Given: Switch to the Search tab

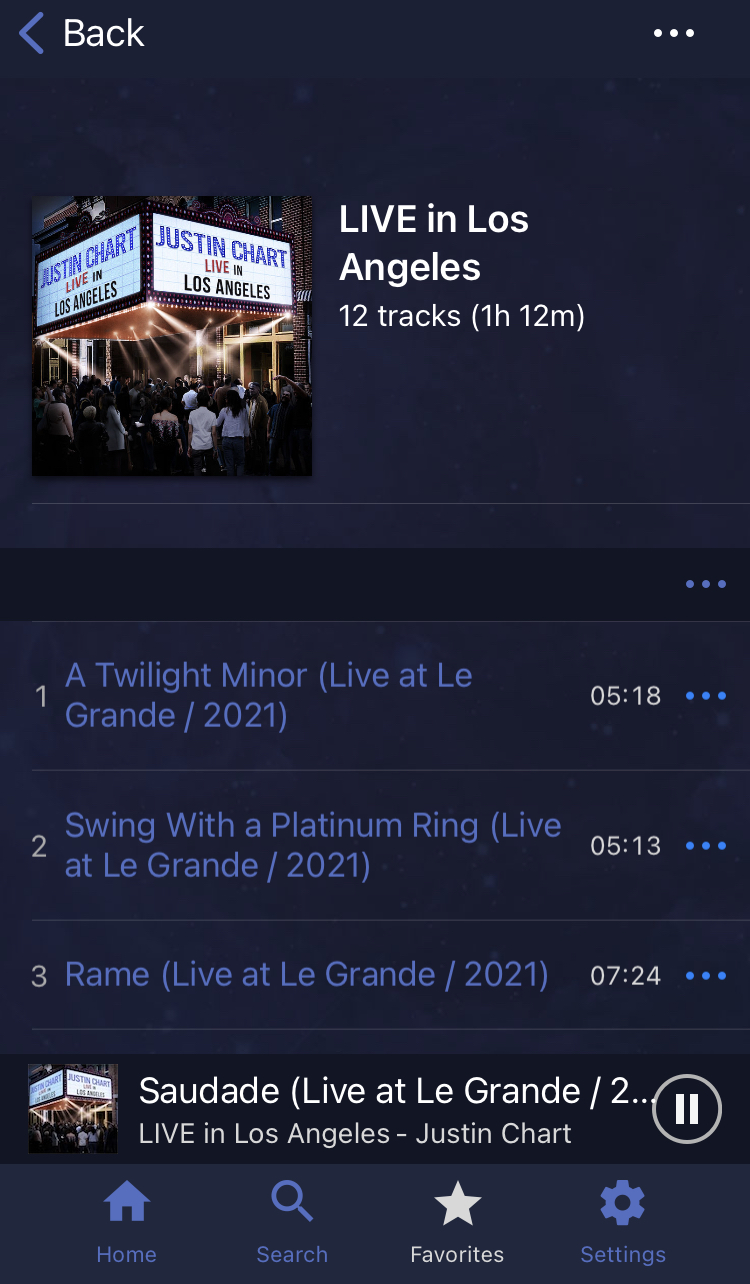Looking at the screenshot, I should coord(292,1222).
